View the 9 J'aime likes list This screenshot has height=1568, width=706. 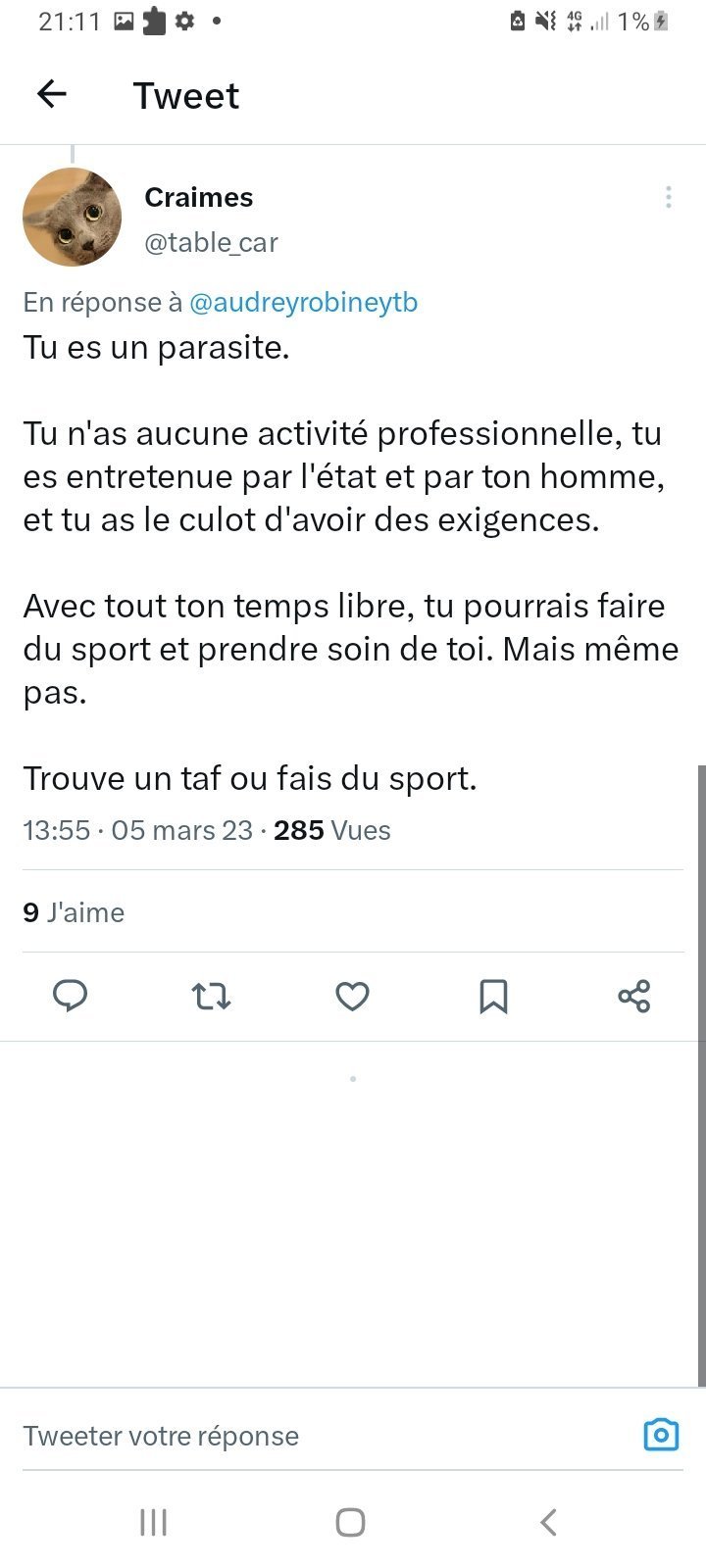[x=74, y=912]
